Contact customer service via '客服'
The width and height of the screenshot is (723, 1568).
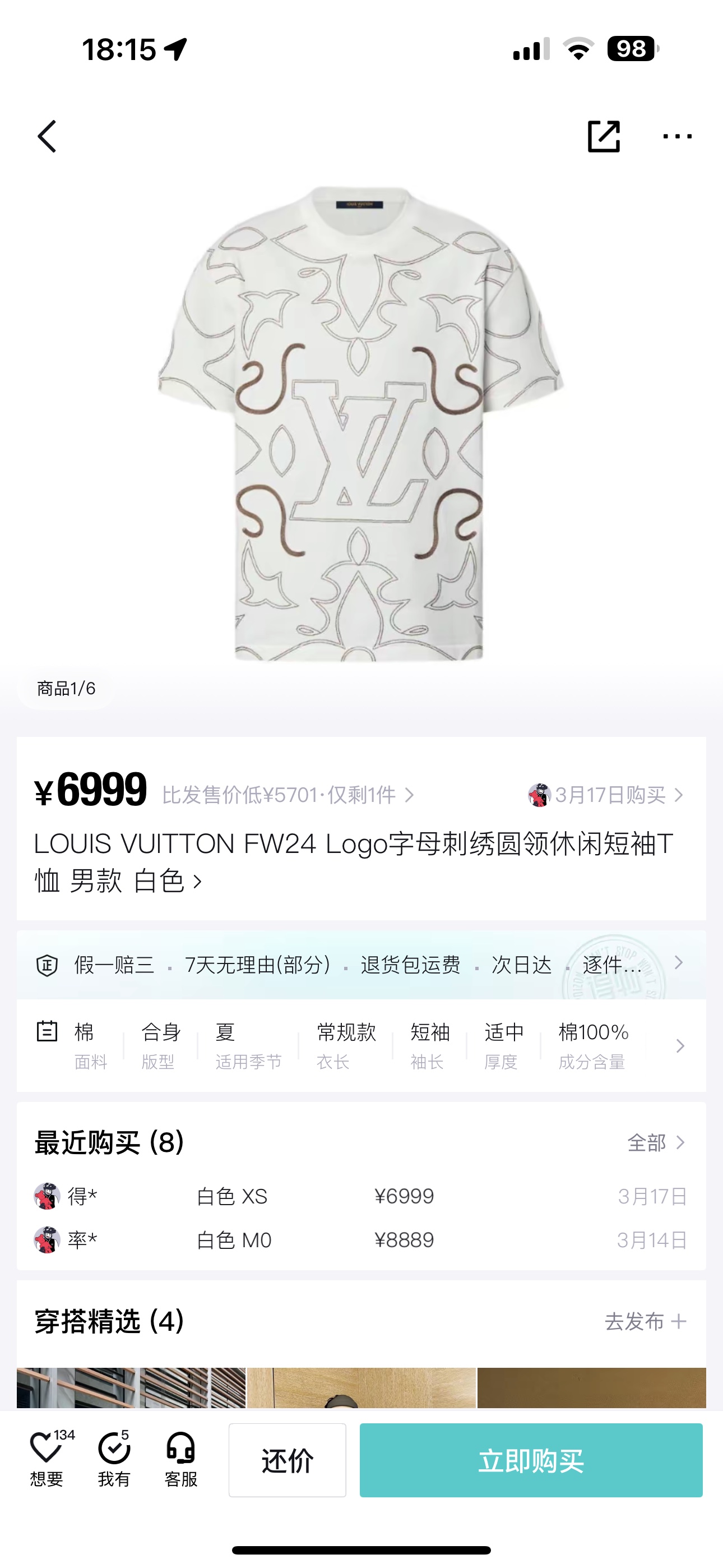[x=180, y=1459]
